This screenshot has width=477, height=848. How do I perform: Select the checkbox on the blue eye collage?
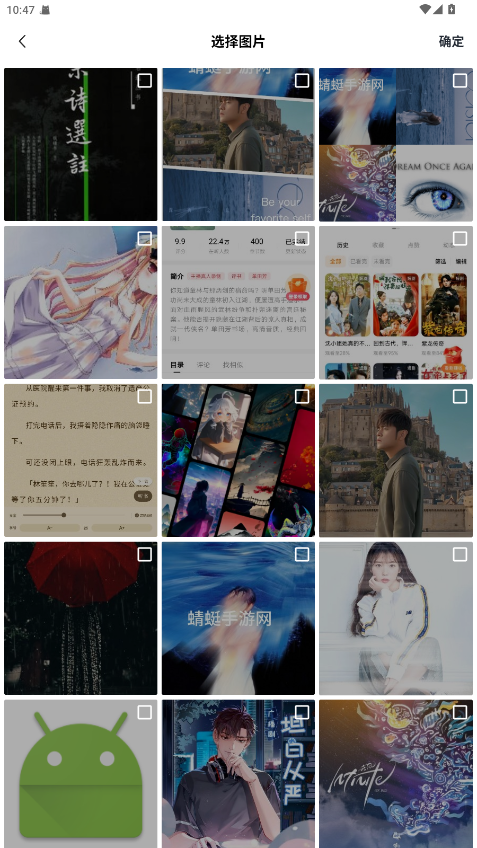(x=460, y=81)
